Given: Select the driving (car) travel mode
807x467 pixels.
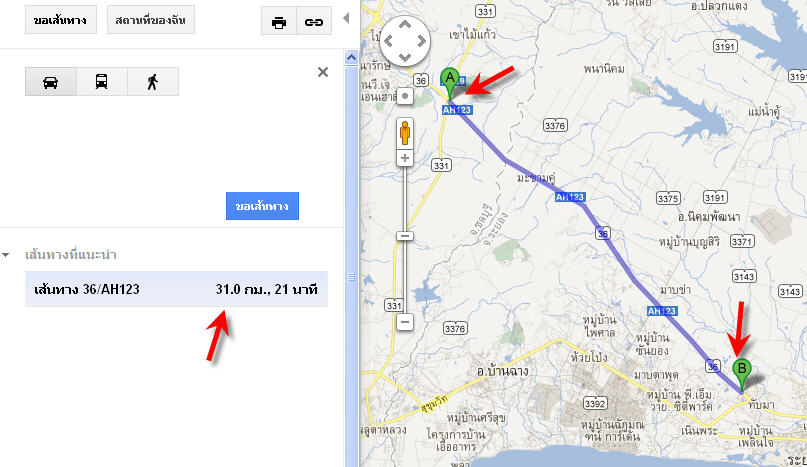Looking at the screenshot, I should point(50,82).
